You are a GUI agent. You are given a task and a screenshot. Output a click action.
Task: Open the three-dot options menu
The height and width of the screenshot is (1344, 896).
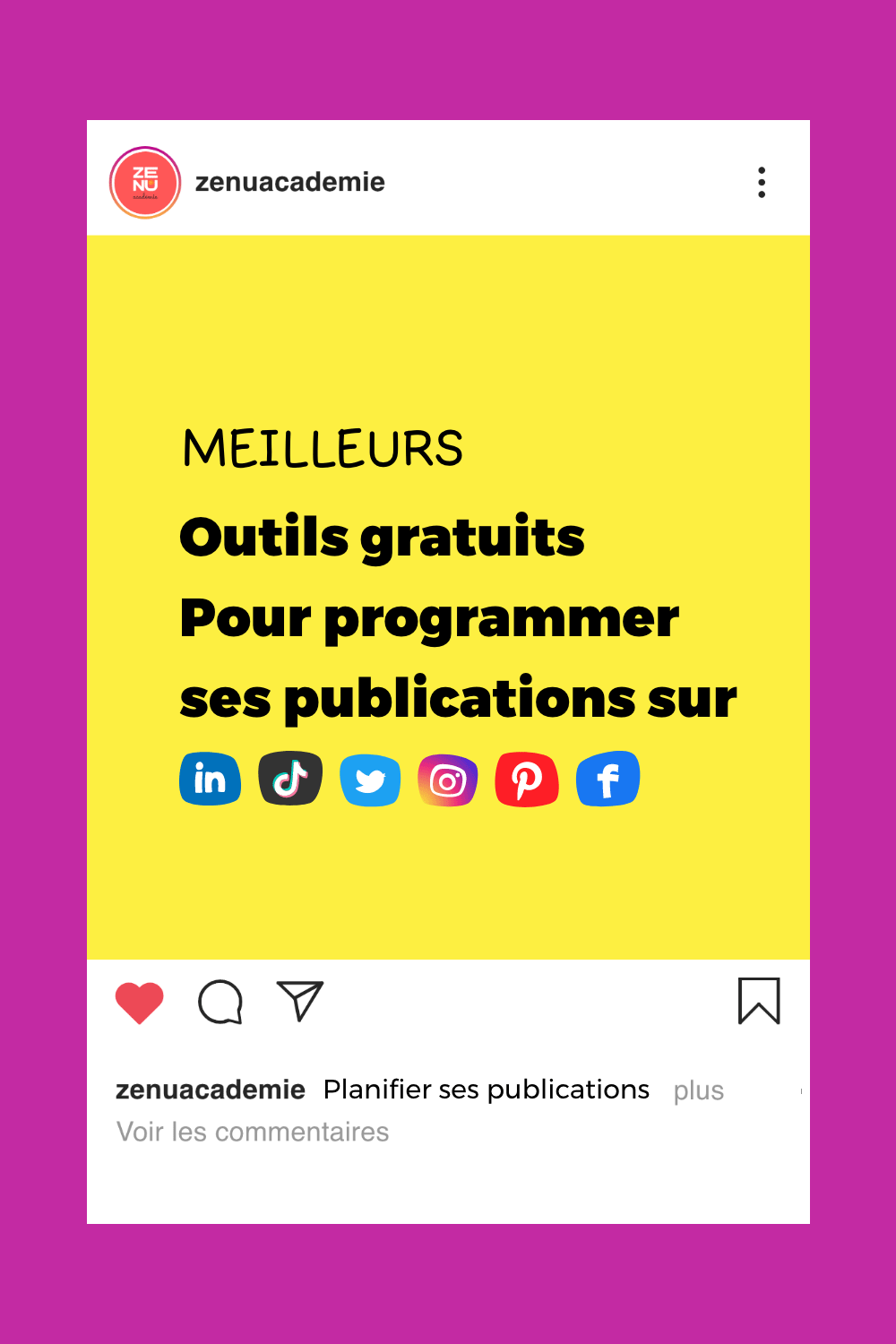pyautogui.click(x=762, y=182)
